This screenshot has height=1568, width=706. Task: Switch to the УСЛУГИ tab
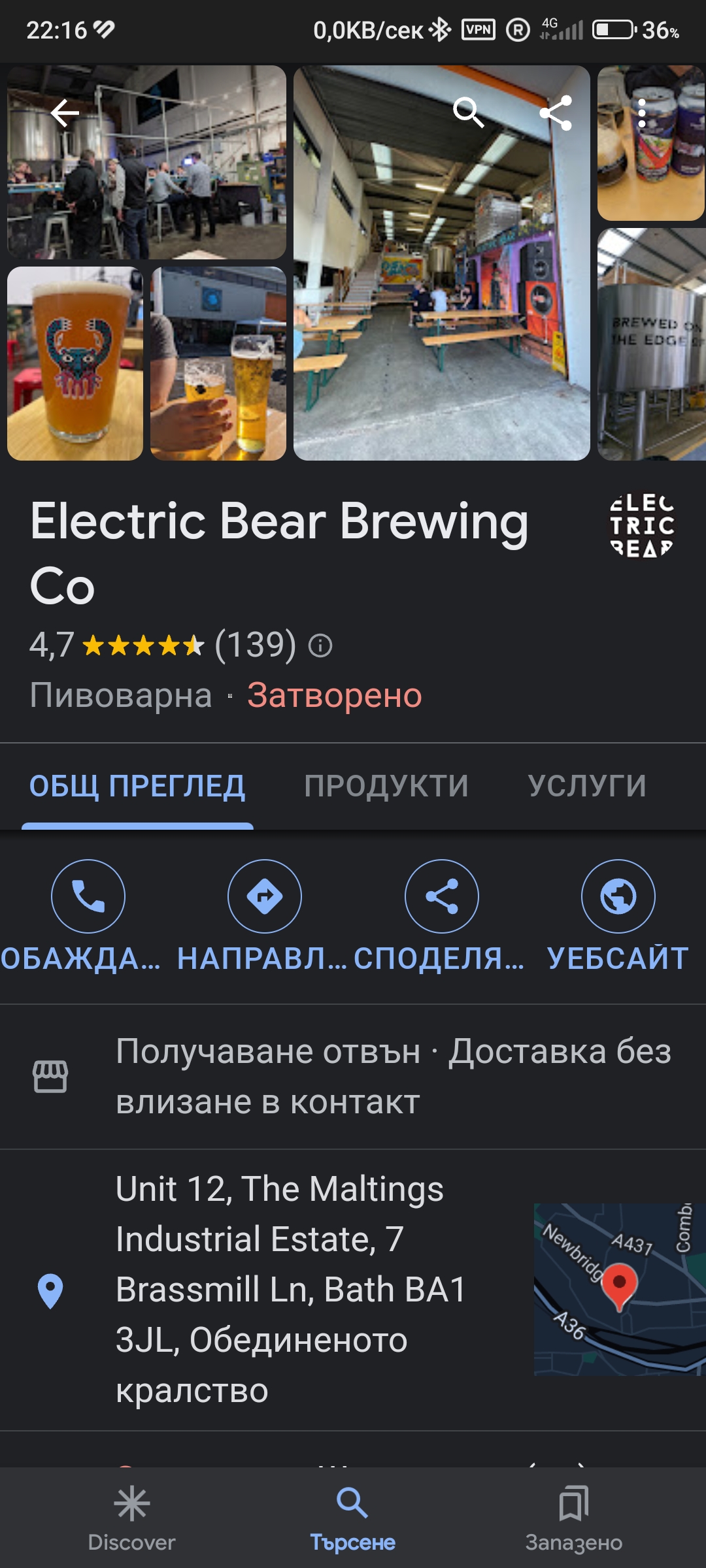click(x=587, y=786)
